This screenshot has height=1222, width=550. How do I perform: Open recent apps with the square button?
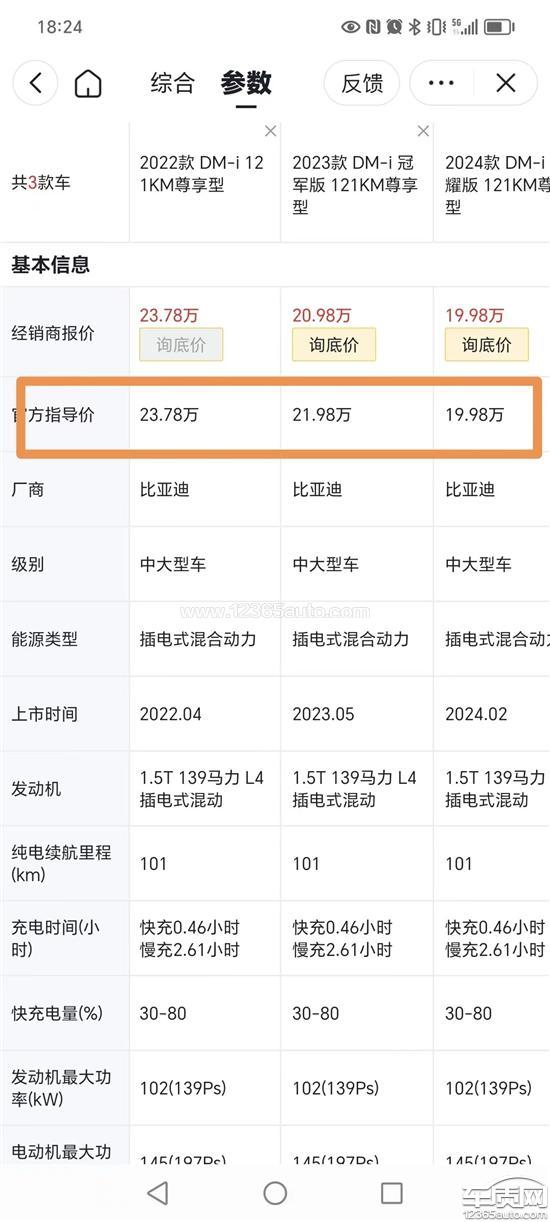(392, 1192)
